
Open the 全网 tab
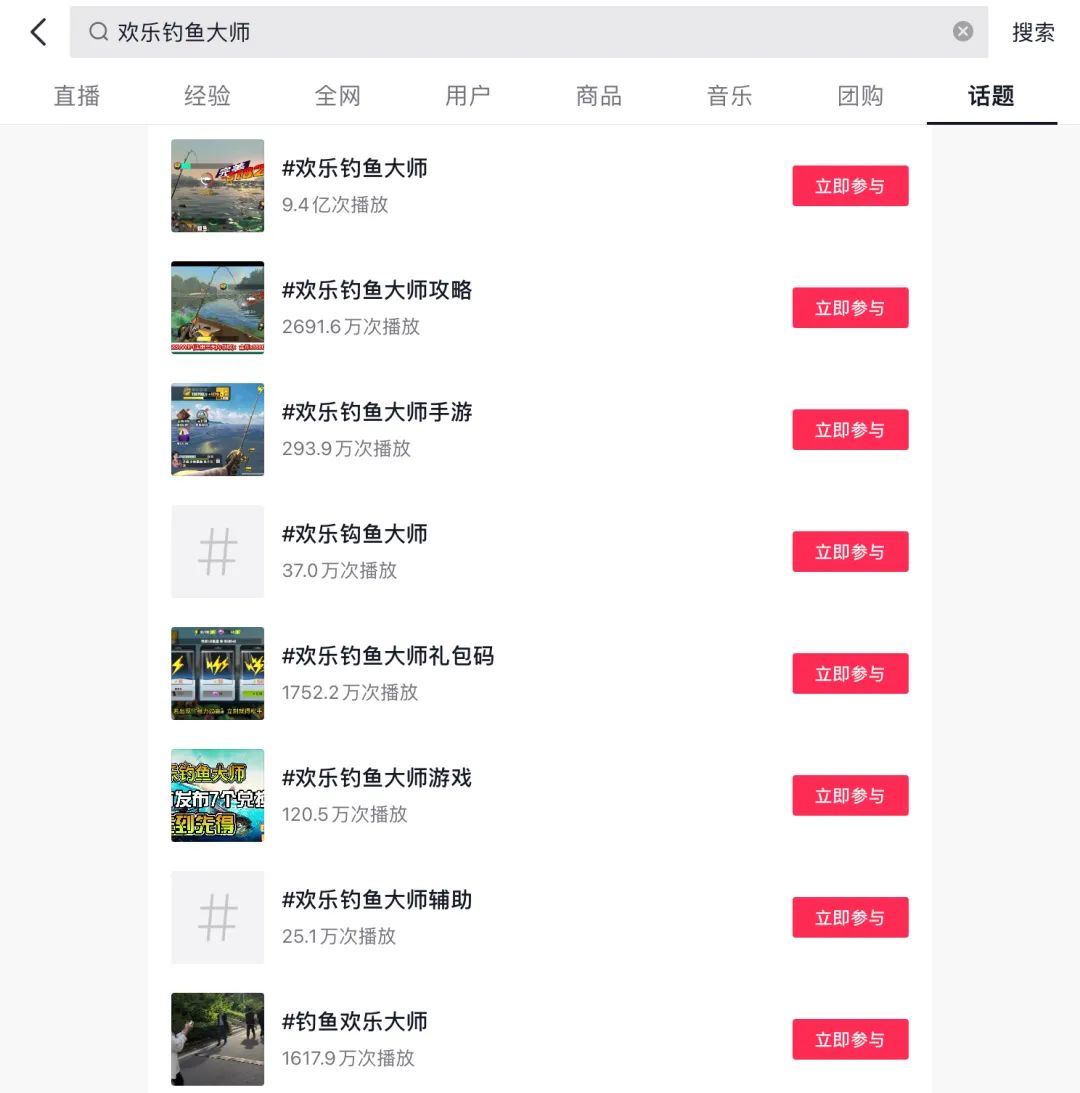coord(338,96)
